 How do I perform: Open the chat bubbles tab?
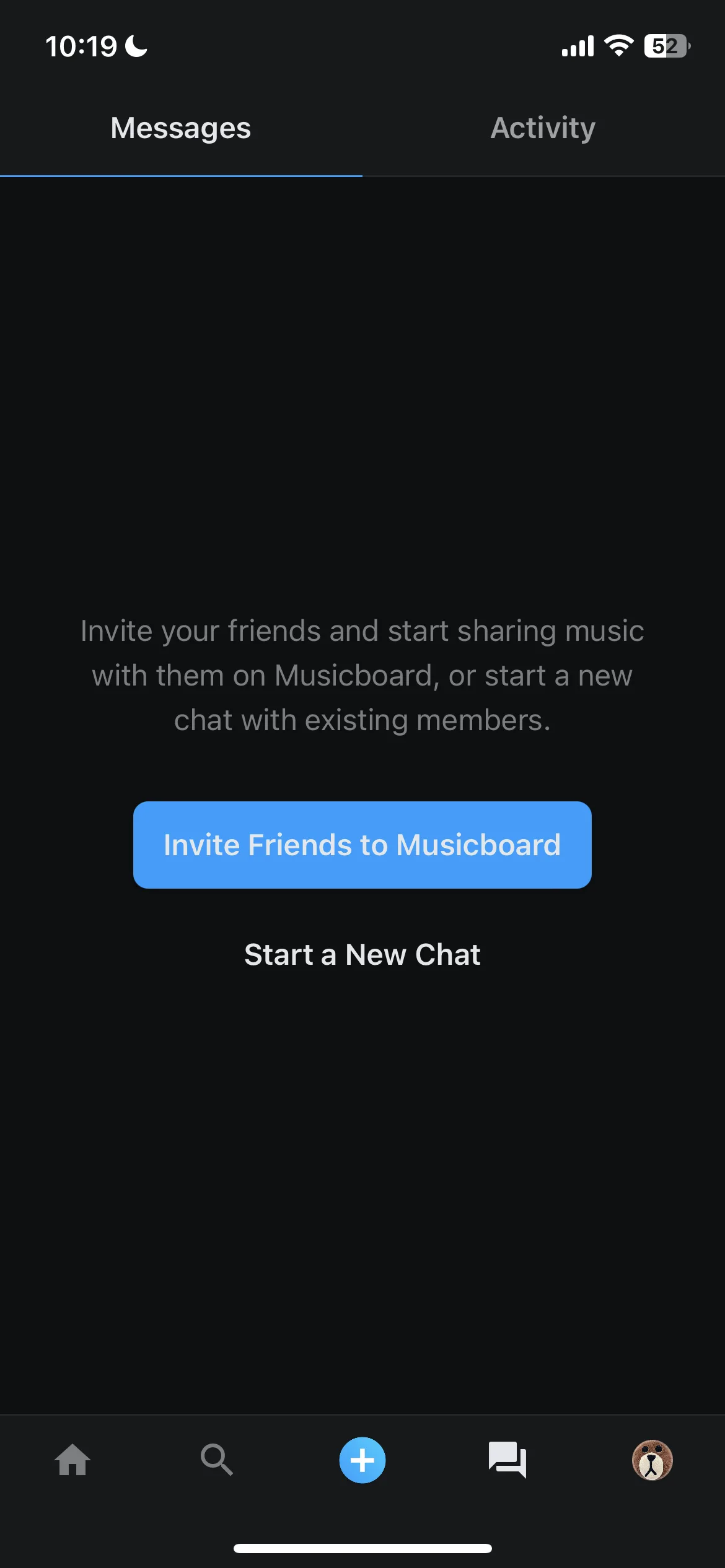(x=507, y=1460)
